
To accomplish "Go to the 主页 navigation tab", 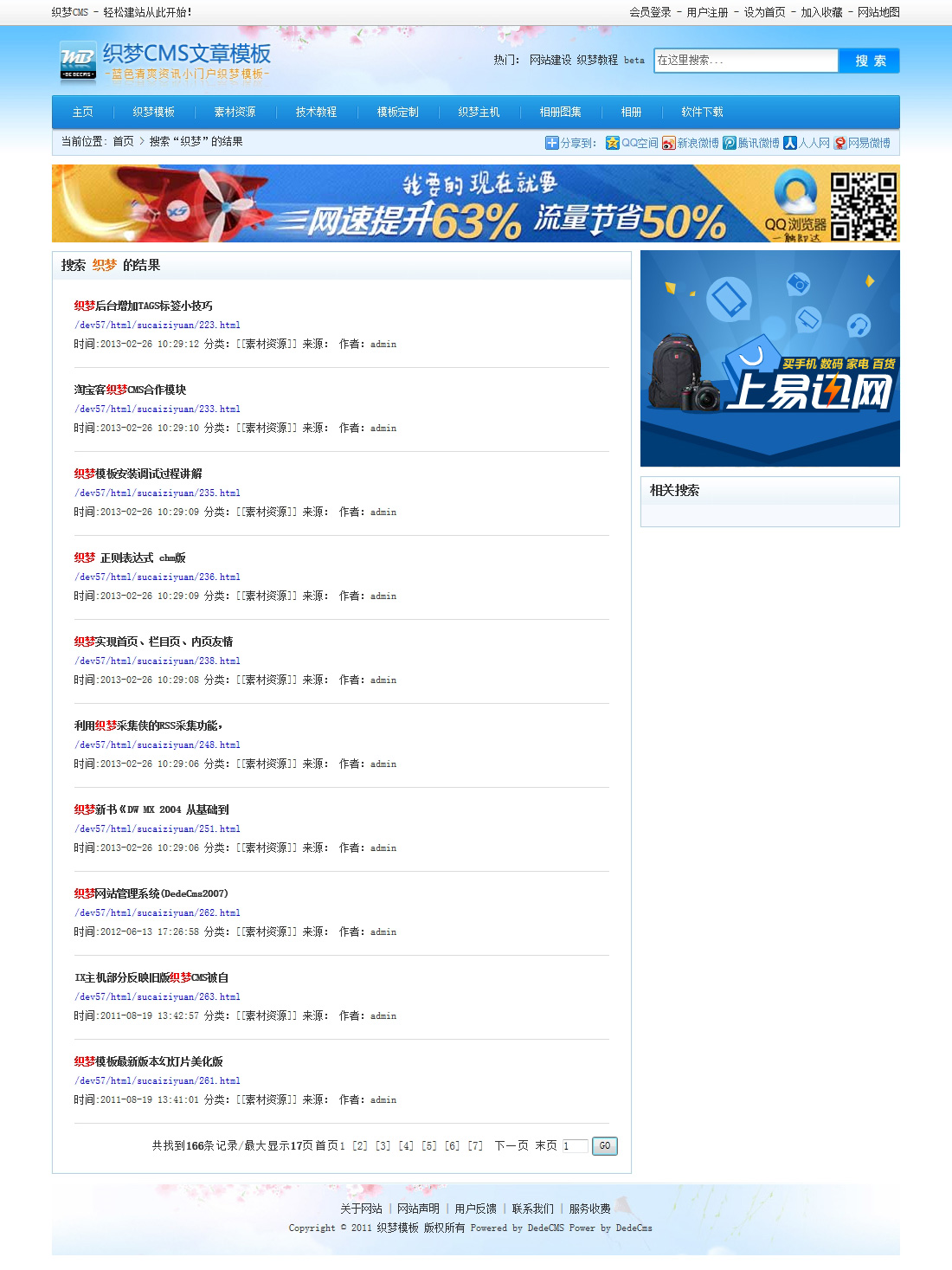I will pyautogui.click(x=82, y=113).
